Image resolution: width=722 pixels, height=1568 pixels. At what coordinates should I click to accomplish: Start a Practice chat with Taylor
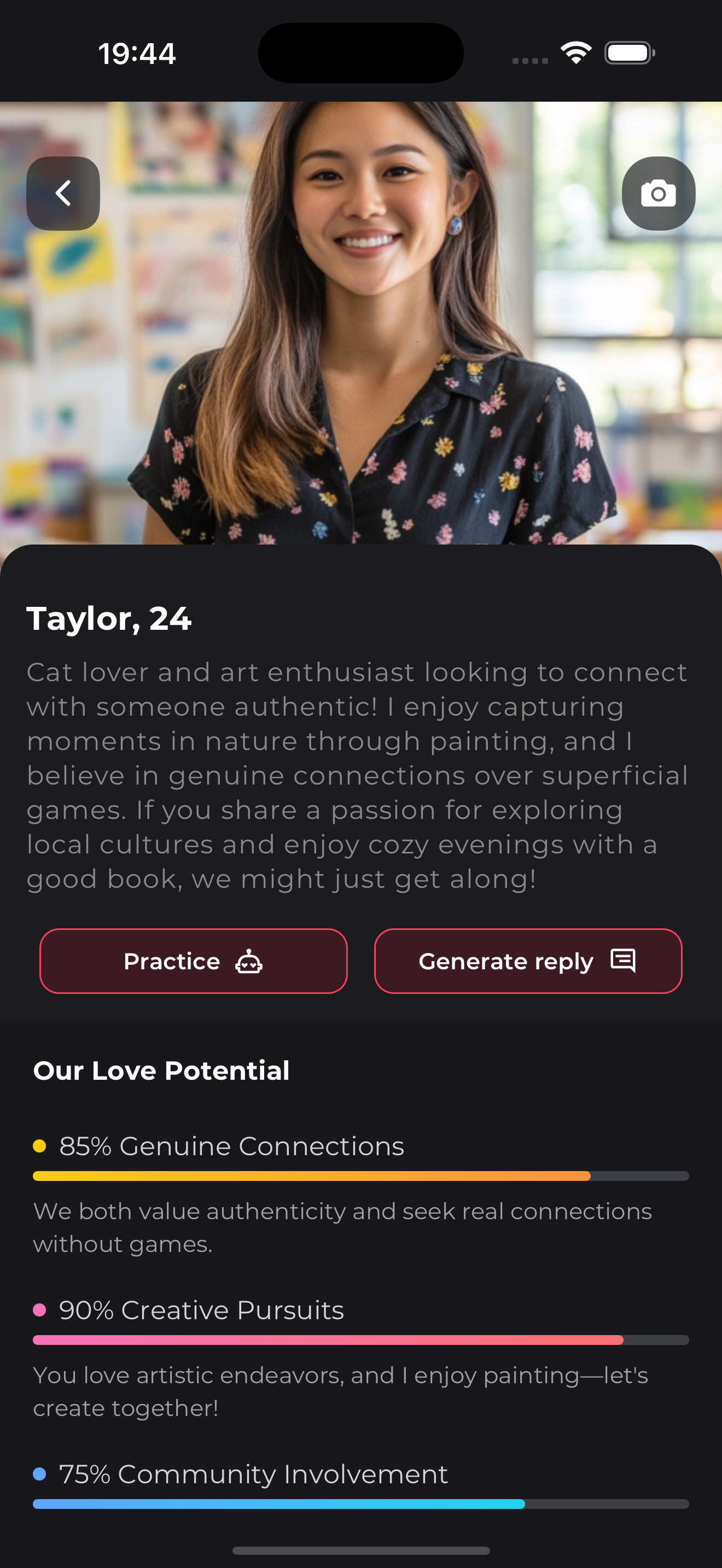click(x=193, y=961)
